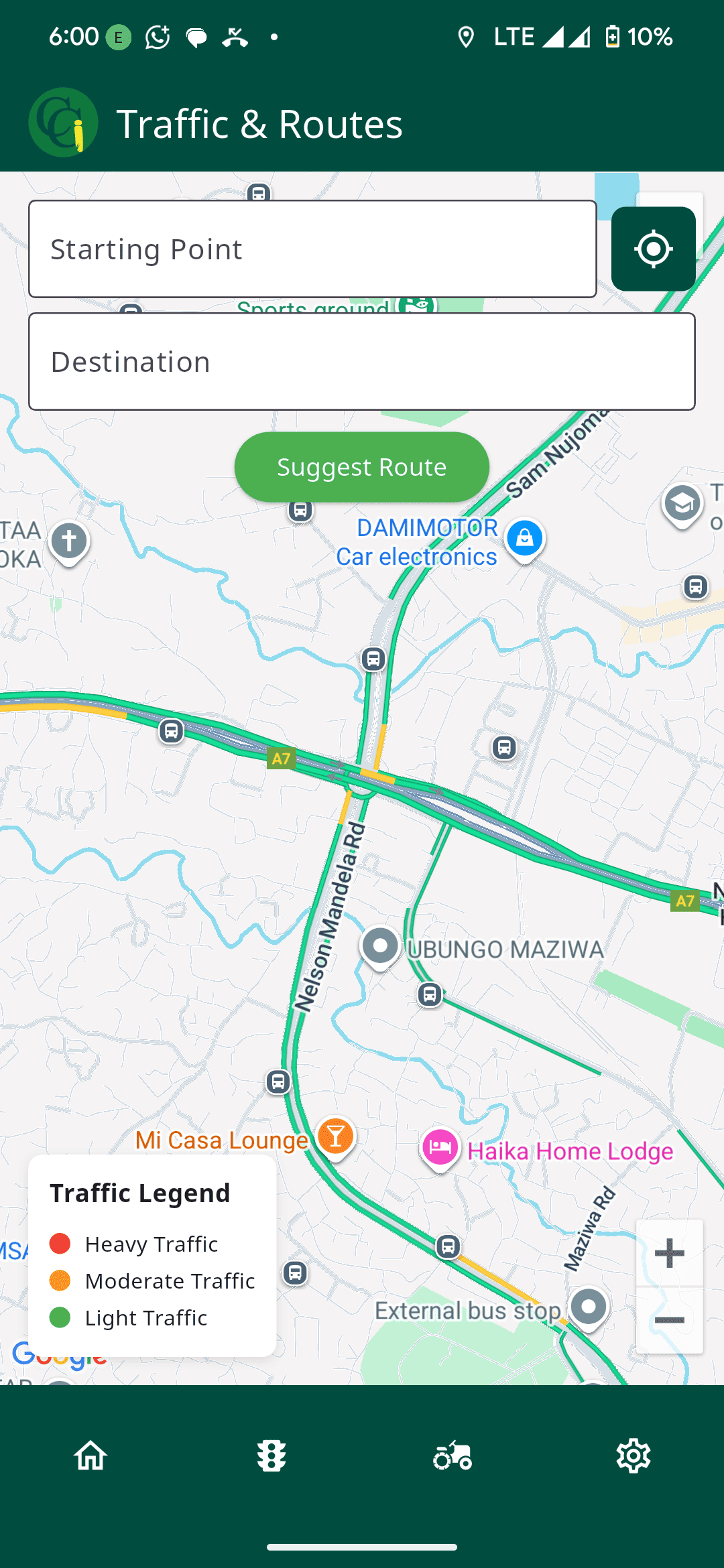Zoom in on the map
724x1568 pixels.
click(x=669, y=1253)
